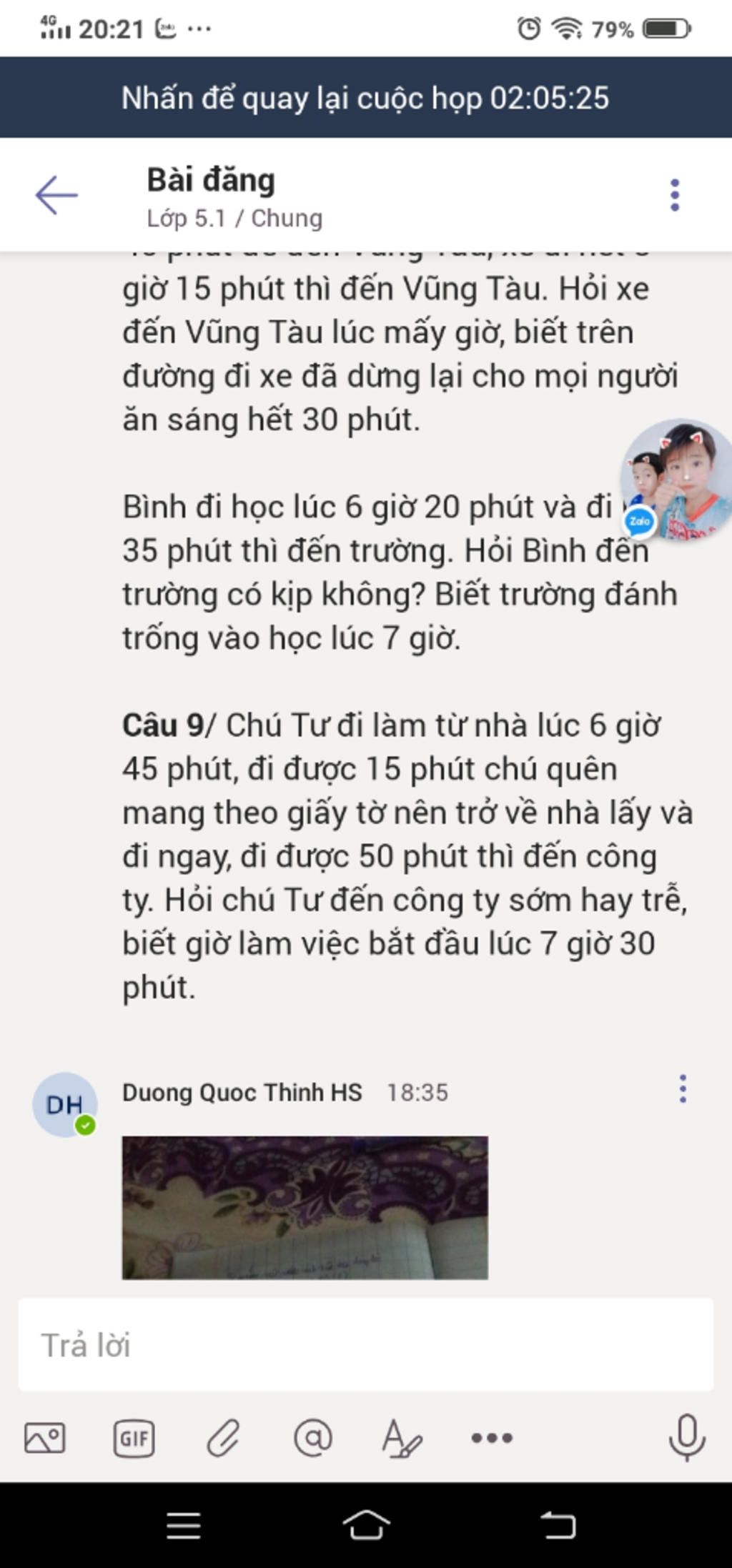The height and width of the screenshot is (1568, 732).
Task: Go back from Bài đăng screen
Action: pos(56,195)
